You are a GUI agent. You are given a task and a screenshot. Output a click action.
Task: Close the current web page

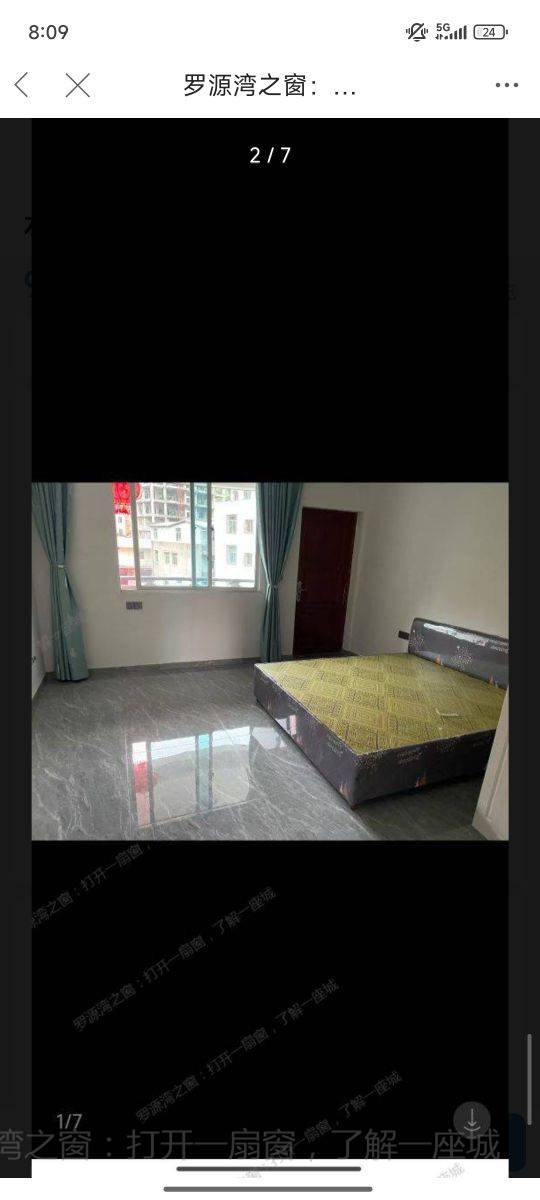(78, 86)
